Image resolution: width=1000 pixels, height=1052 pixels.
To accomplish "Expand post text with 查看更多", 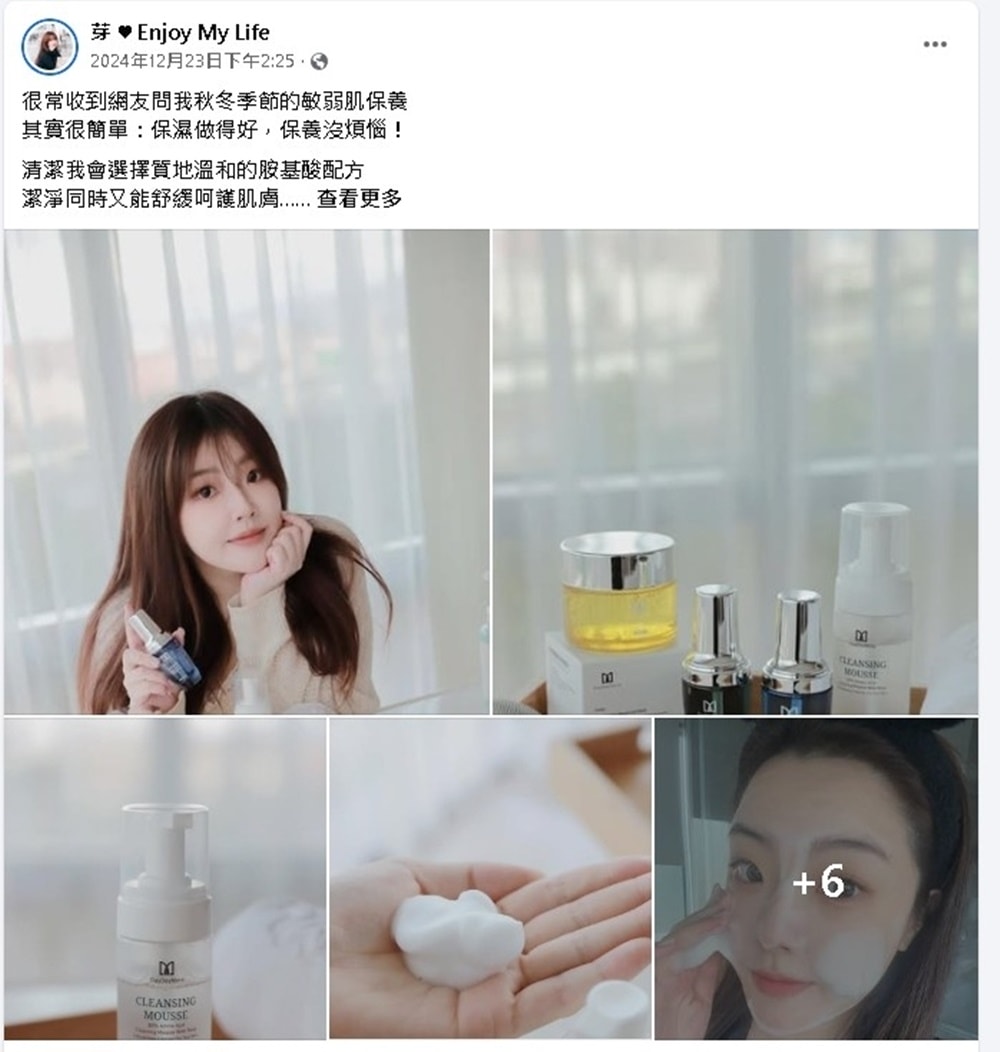I will [x=360, y=199].
